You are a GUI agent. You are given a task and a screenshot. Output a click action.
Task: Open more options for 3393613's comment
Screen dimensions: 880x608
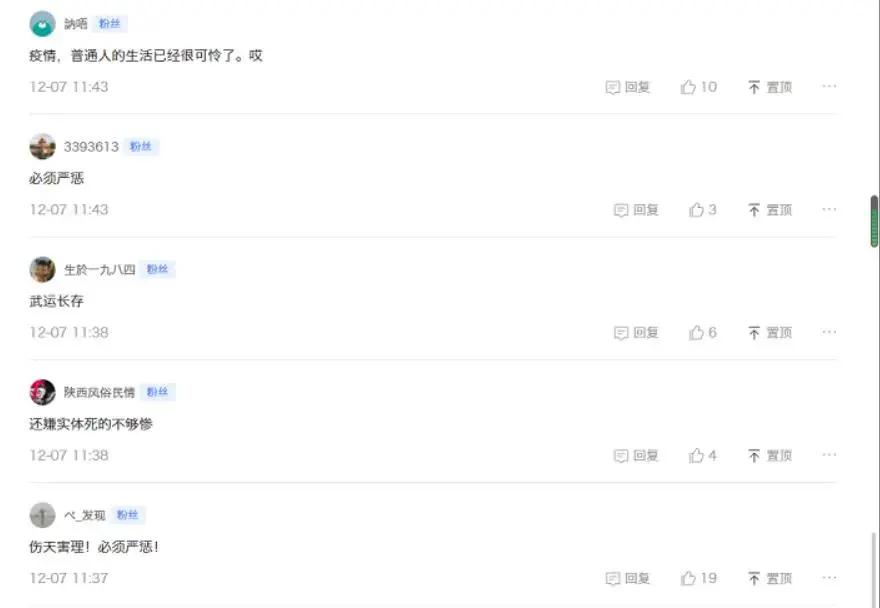point(829,209)
